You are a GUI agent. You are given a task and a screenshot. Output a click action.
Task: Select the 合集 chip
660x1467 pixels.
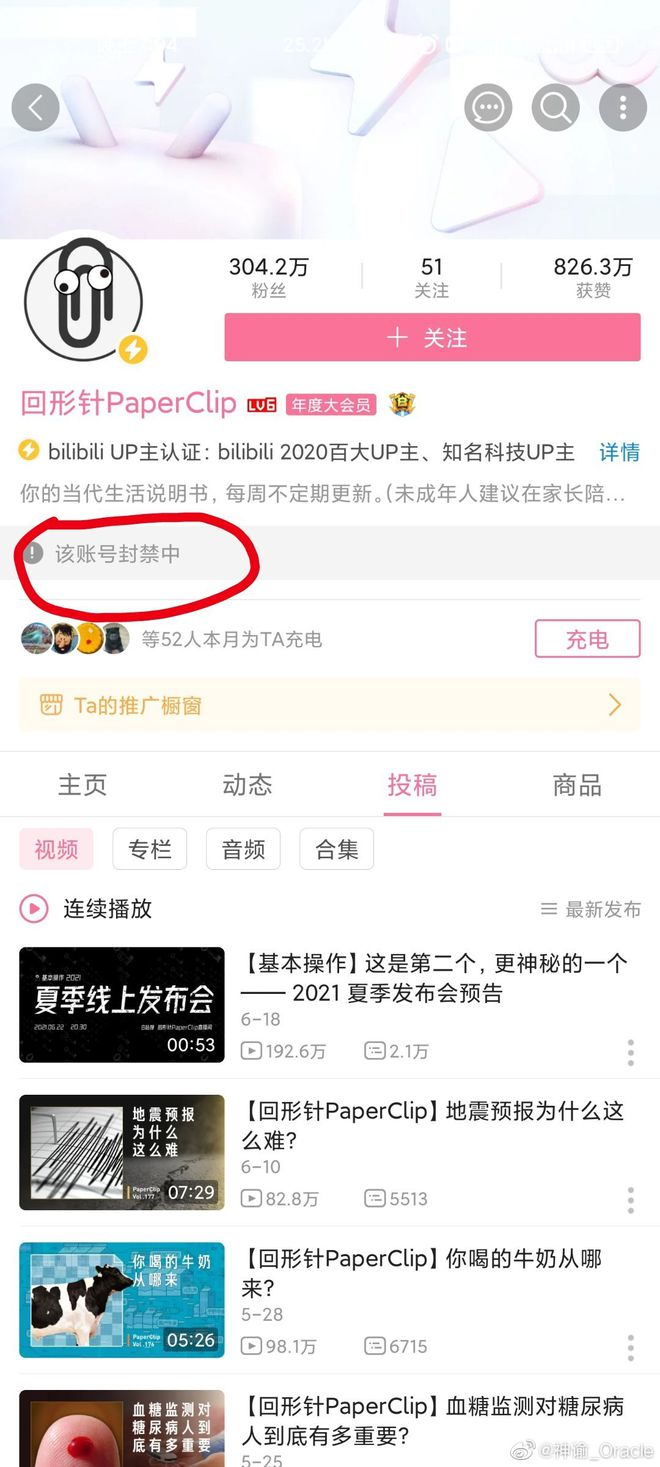(337, 849)
